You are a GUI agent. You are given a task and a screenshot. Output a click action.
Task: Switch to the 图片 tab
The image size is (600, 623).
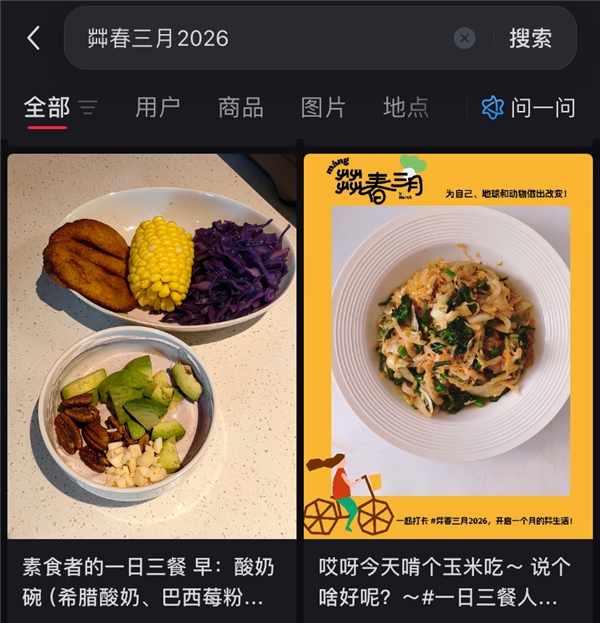tap(323, 107)
